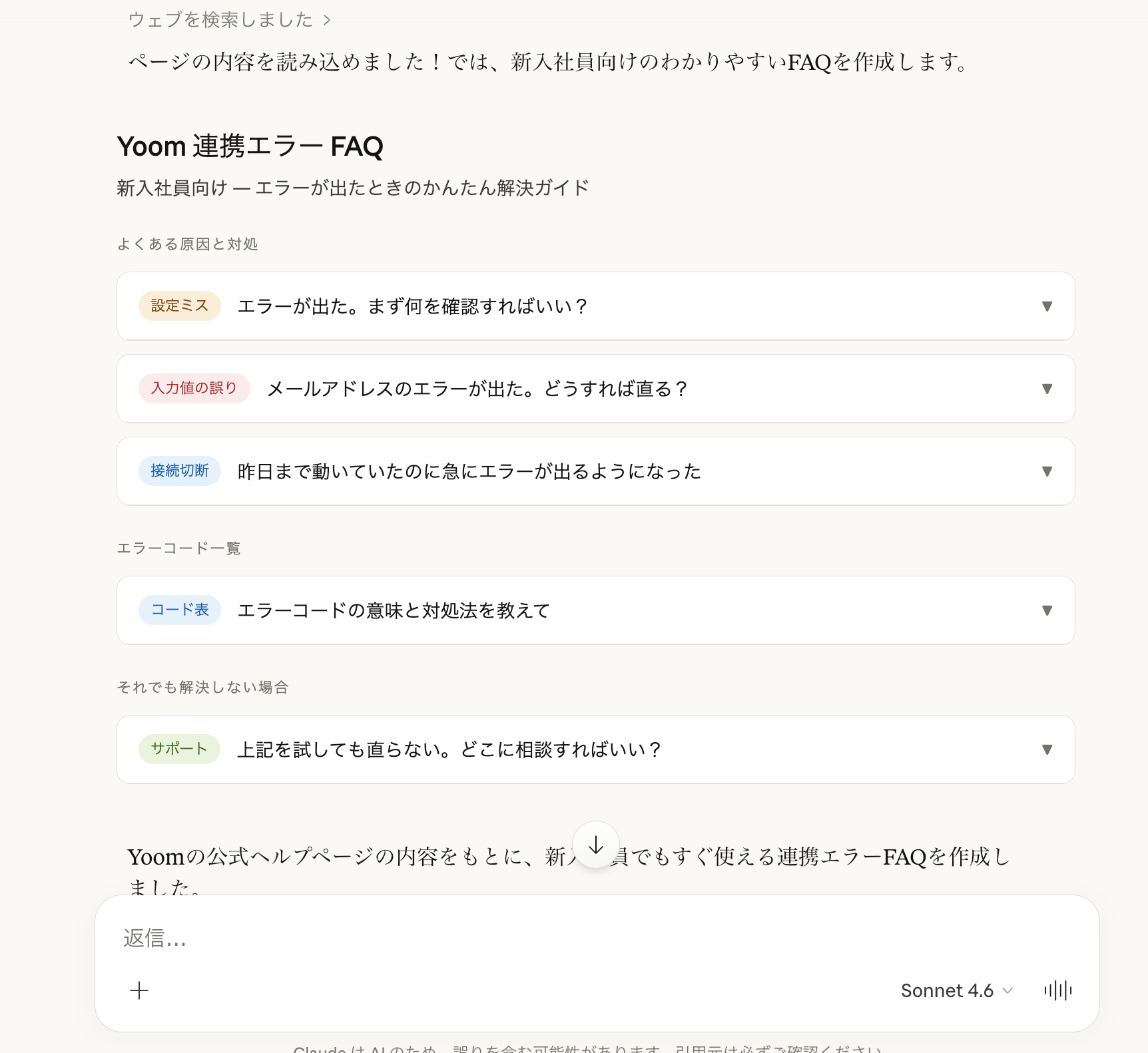
Task: Expand the サポート FAQ item
Action: tap(595, 749)
